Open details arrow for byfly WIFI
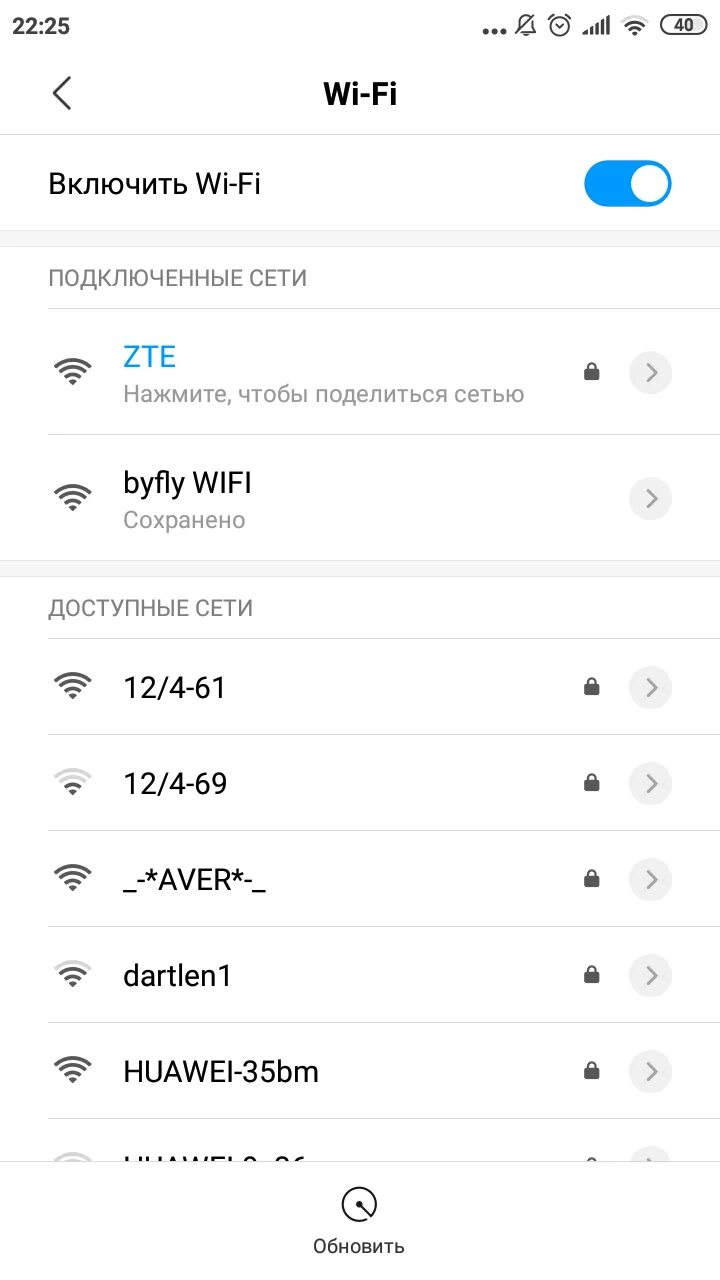This screenshot has width=720, height=1280. [651, 498]
